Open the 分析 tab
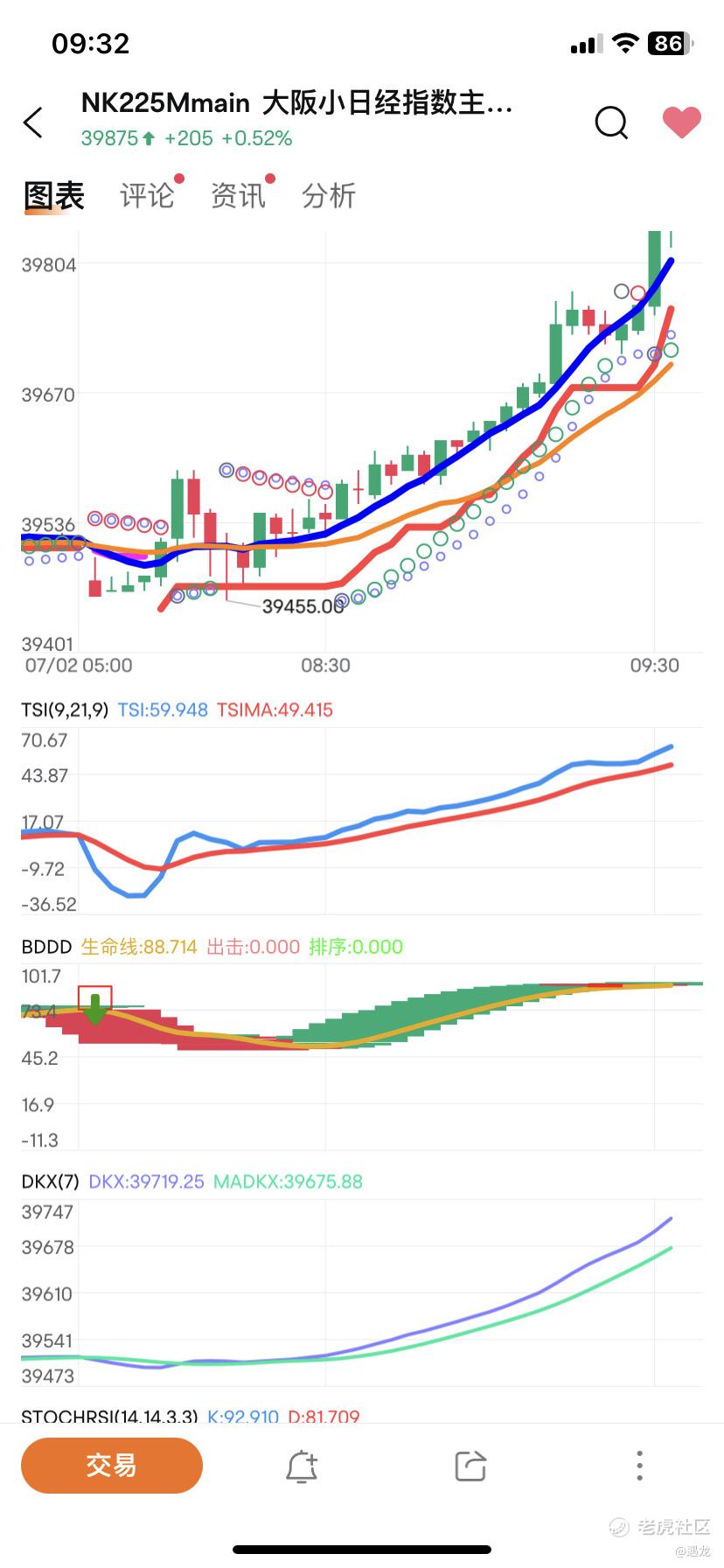Viewport: 724px width, 1568px height. coord(329,196)
